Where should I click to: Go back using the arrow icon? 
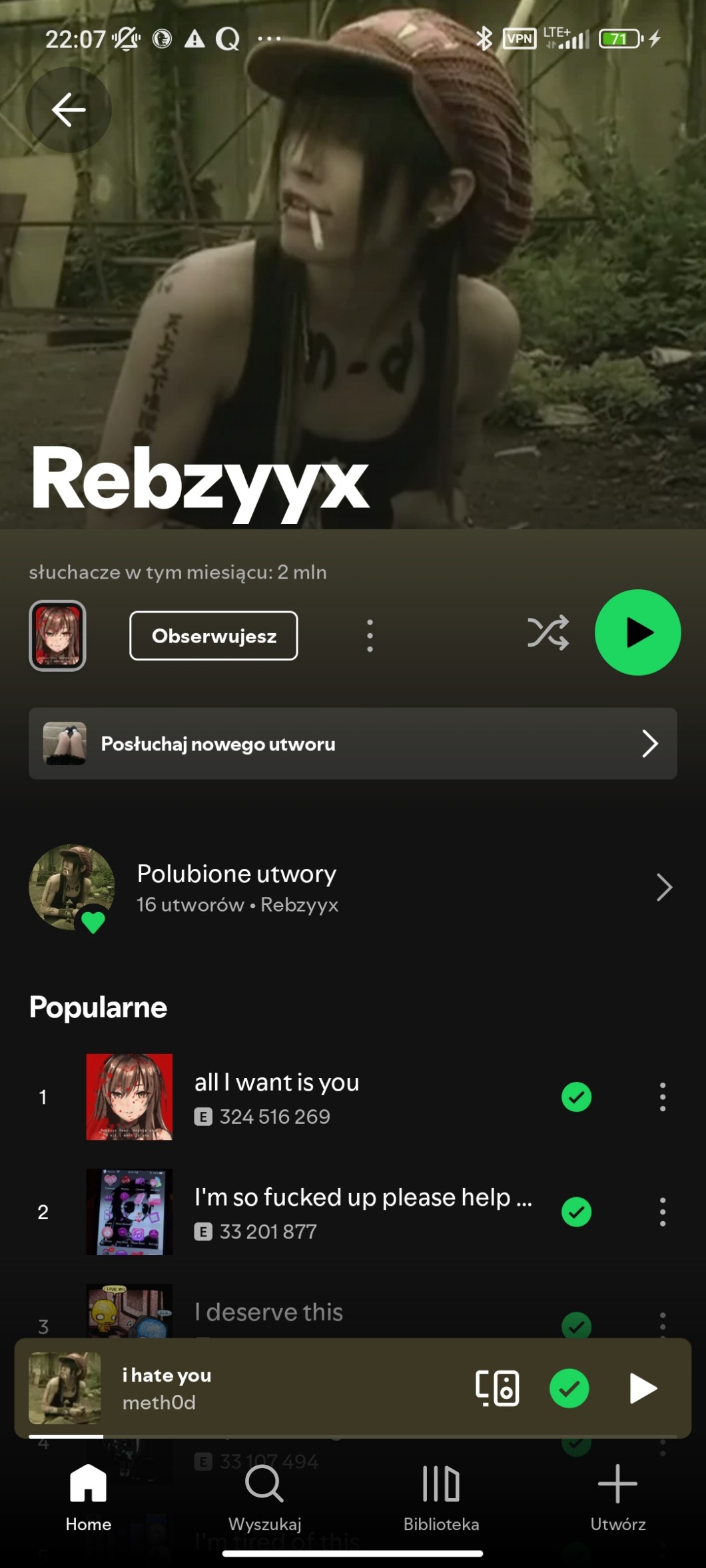click(69, 110)
